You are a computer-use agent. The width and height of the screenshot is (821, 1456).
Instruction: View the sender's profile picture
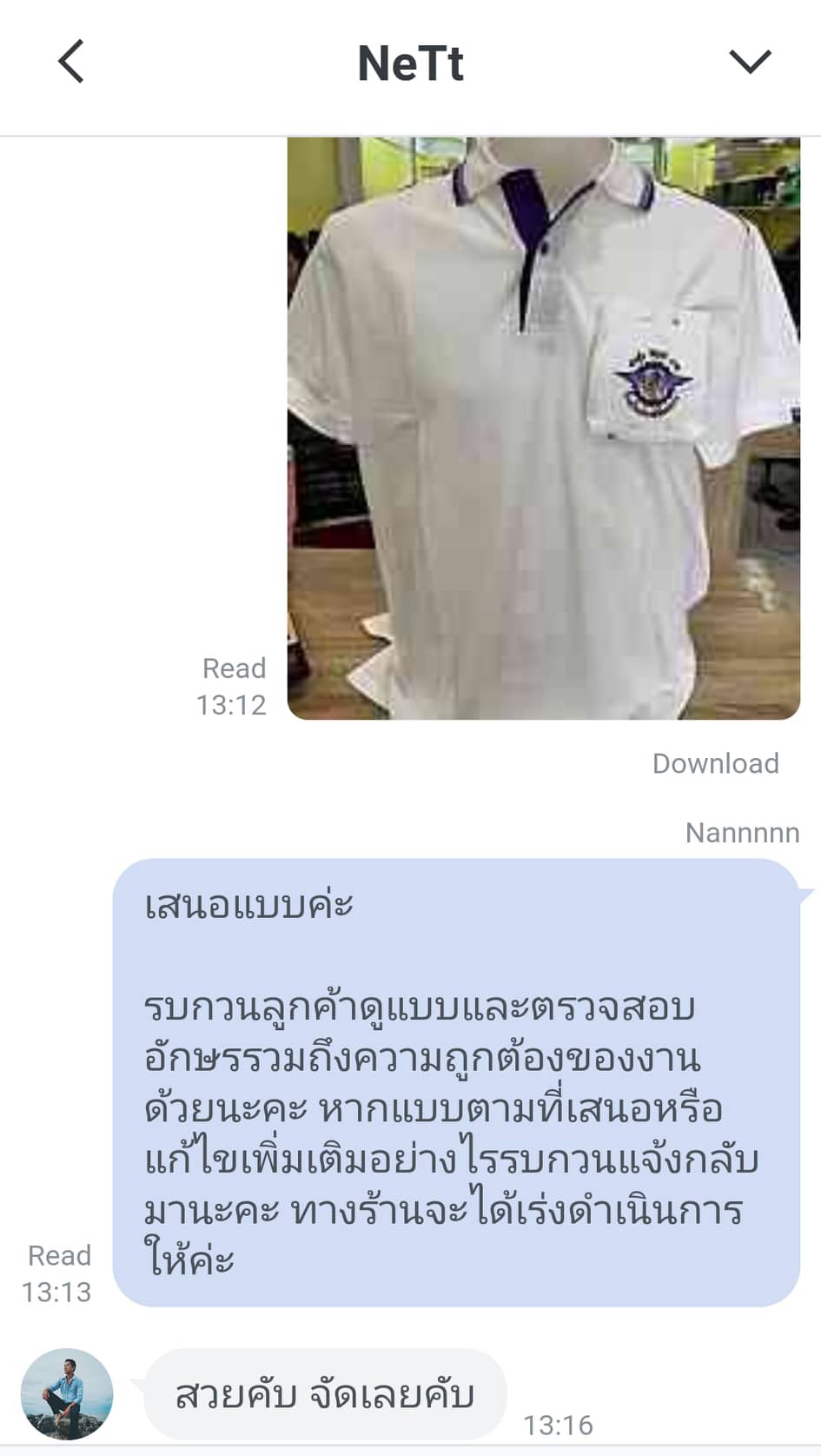point(67,1393)
